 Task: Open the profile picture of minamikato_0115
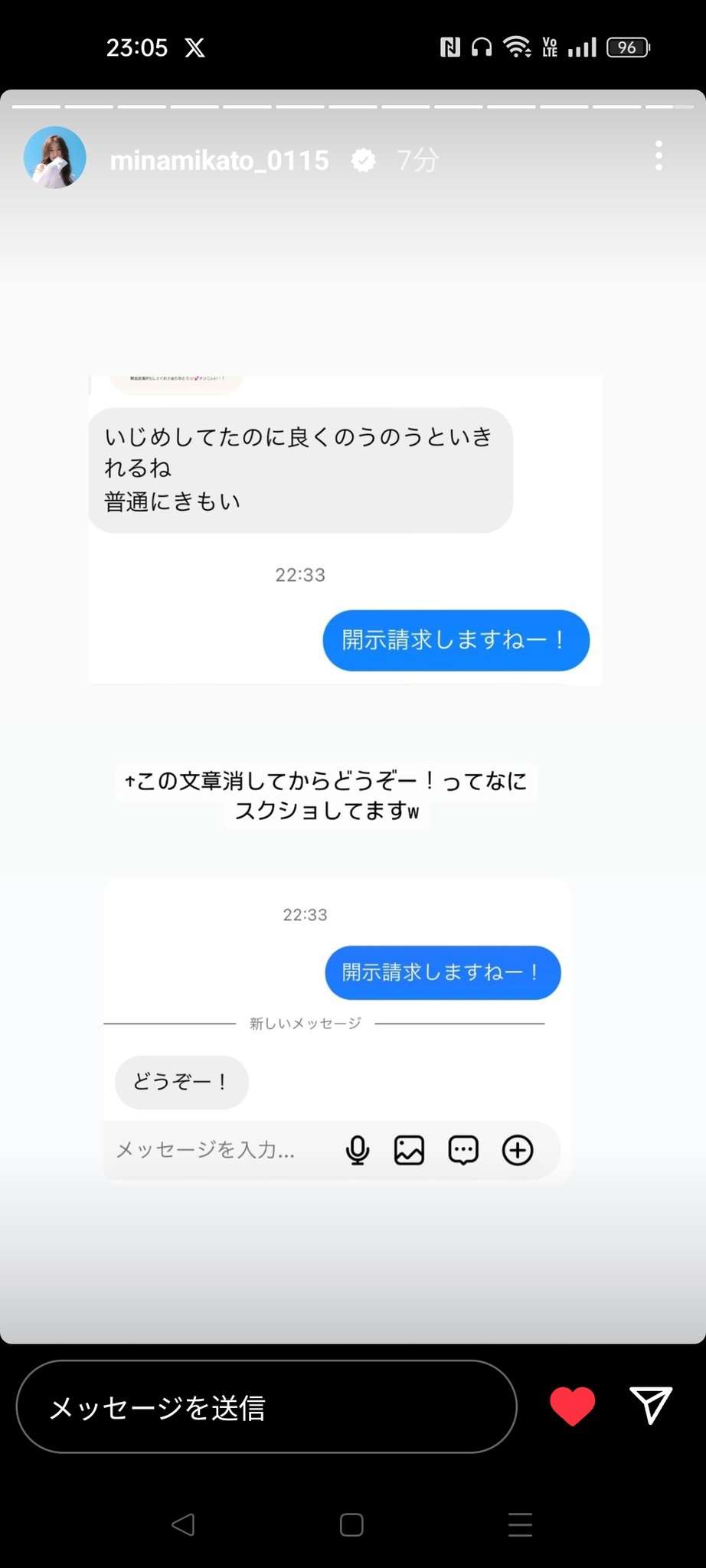(x=54, y=160)
